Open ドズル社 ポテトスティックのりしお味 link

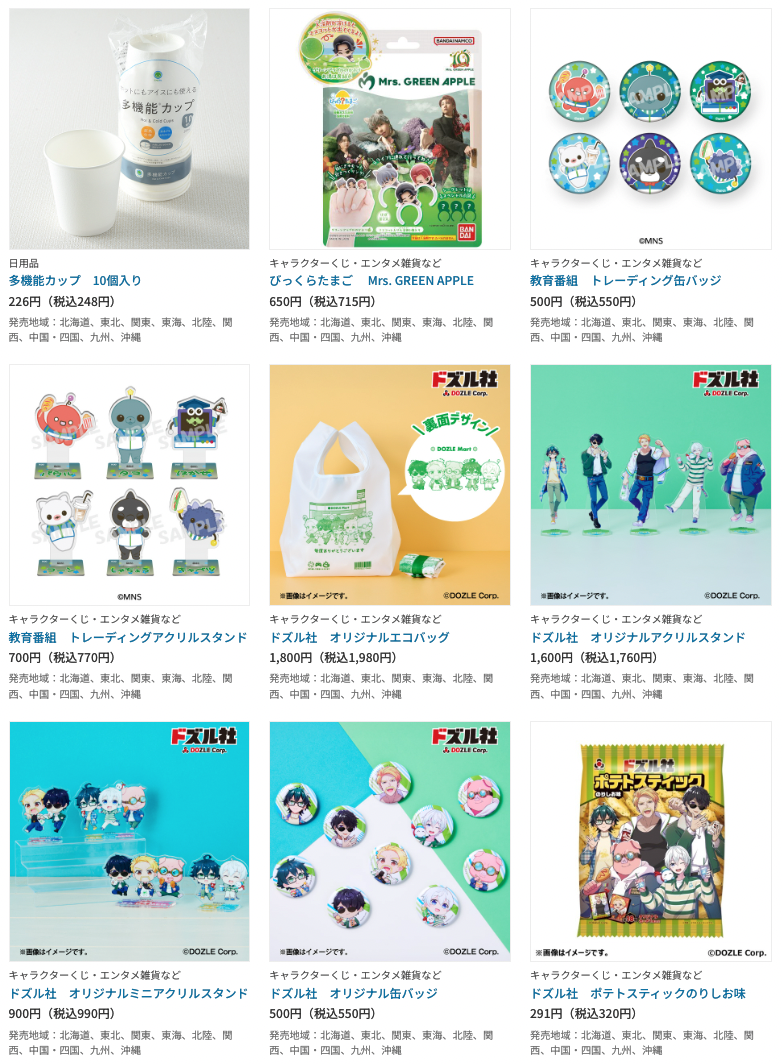pos(637,993)
